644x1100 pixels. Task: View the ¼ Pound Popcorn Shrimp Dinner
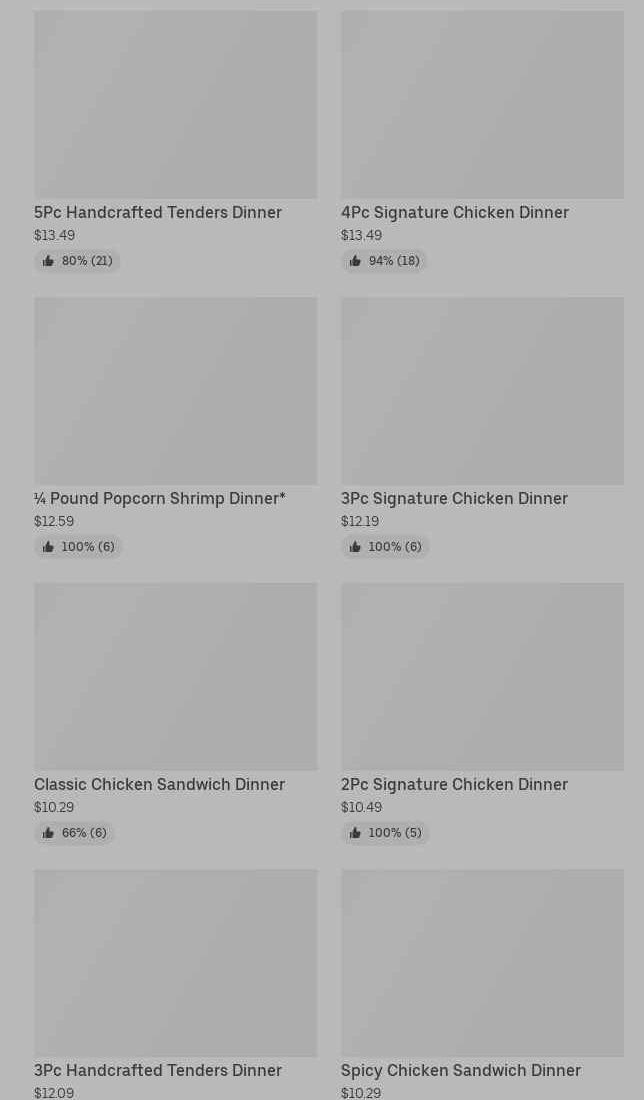[175, 427]
